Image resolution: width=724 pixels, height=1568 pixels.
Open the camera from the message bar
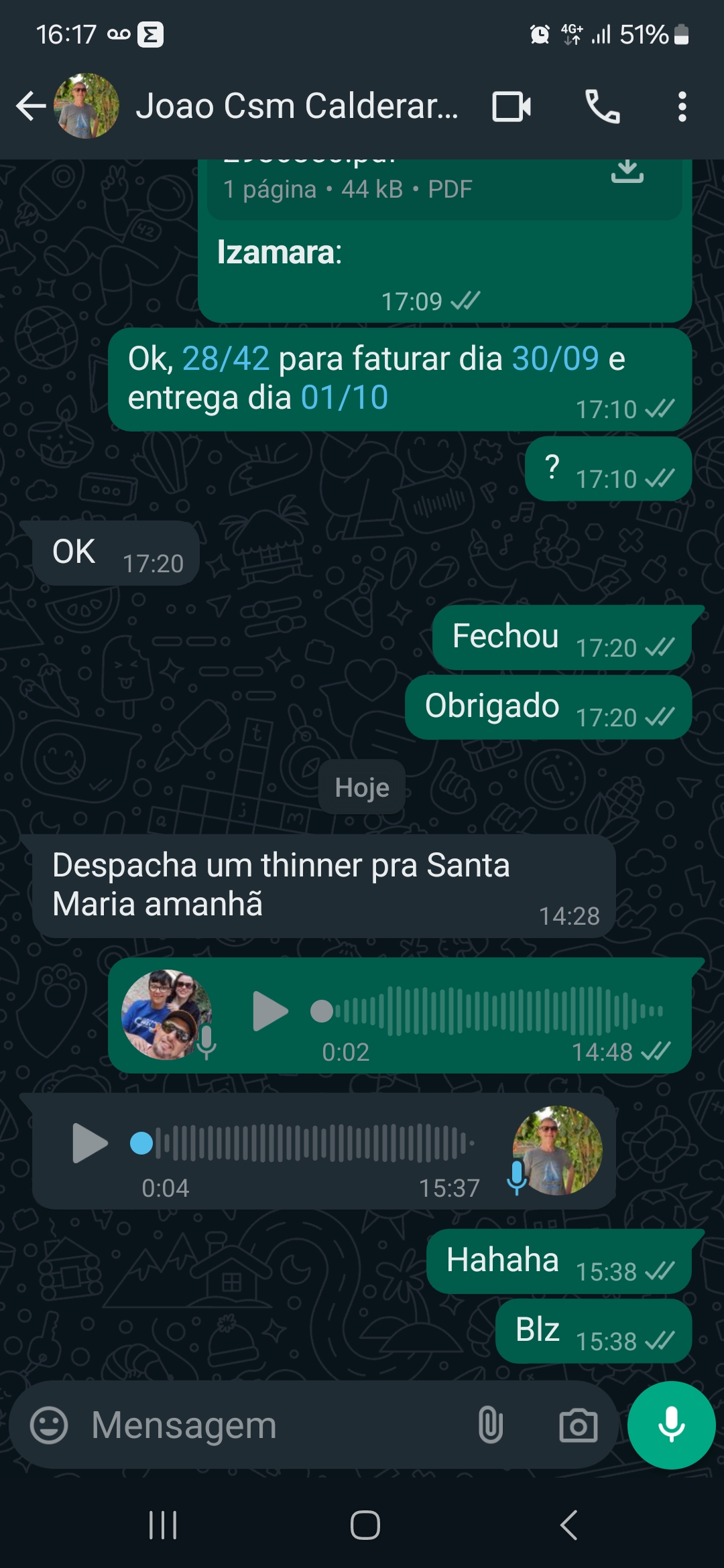578,1425
